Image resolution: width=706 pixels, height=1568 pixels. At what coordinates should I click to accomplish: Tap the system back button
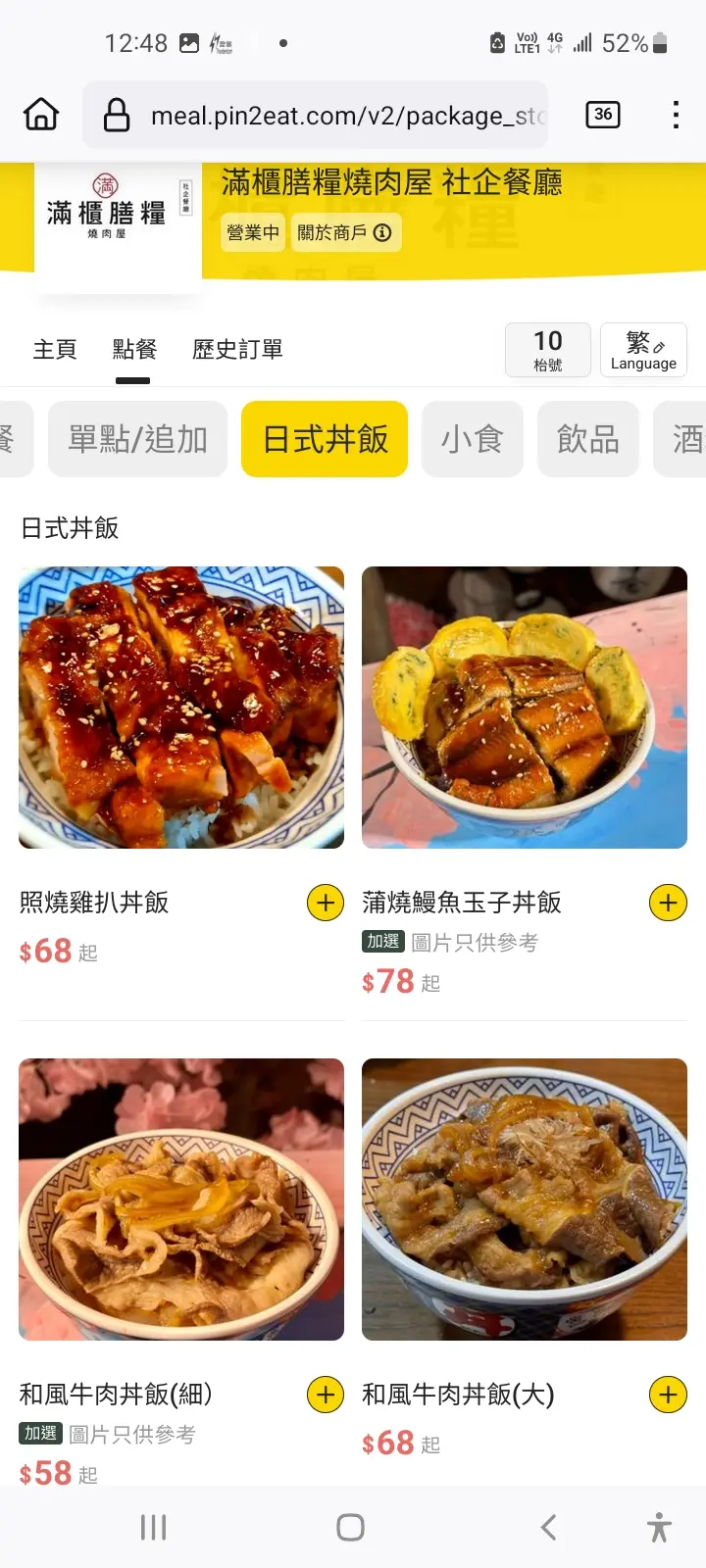549,1527
